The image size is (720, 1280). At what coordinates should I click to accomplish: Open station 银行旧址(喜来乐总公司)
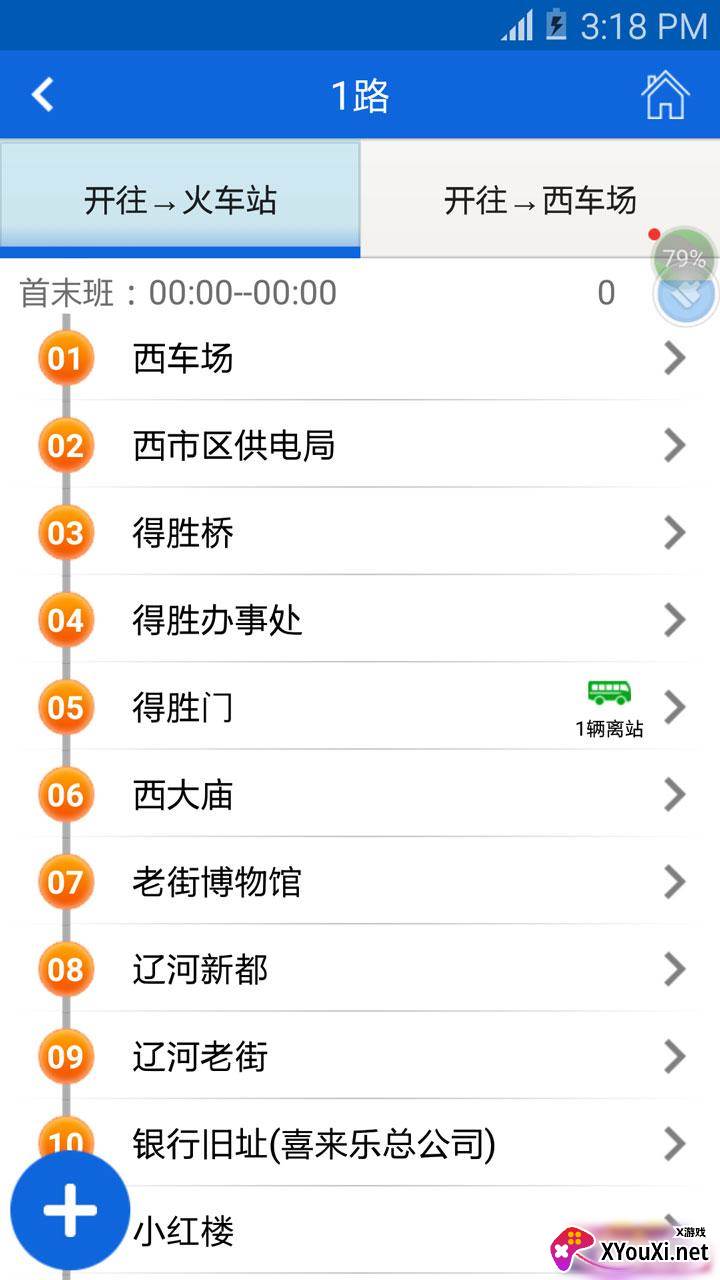pos(360,1143)
